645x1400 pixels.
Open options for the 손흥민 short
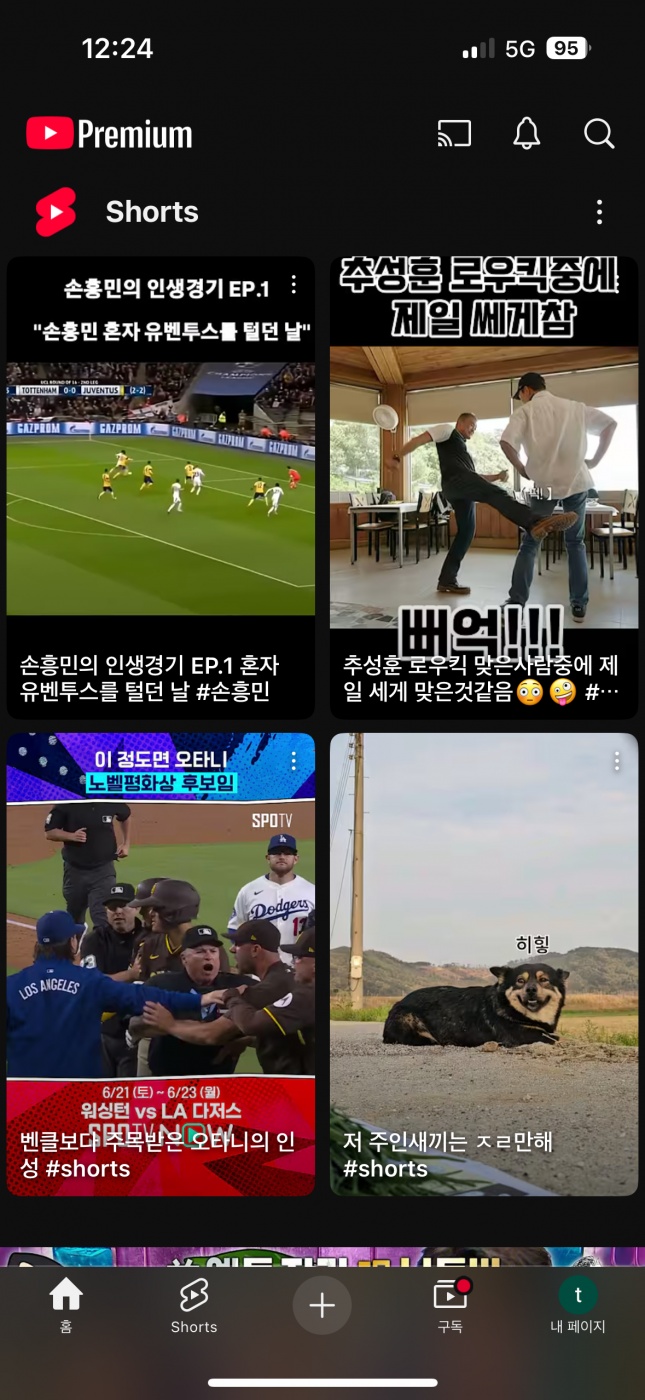(294, 286)
